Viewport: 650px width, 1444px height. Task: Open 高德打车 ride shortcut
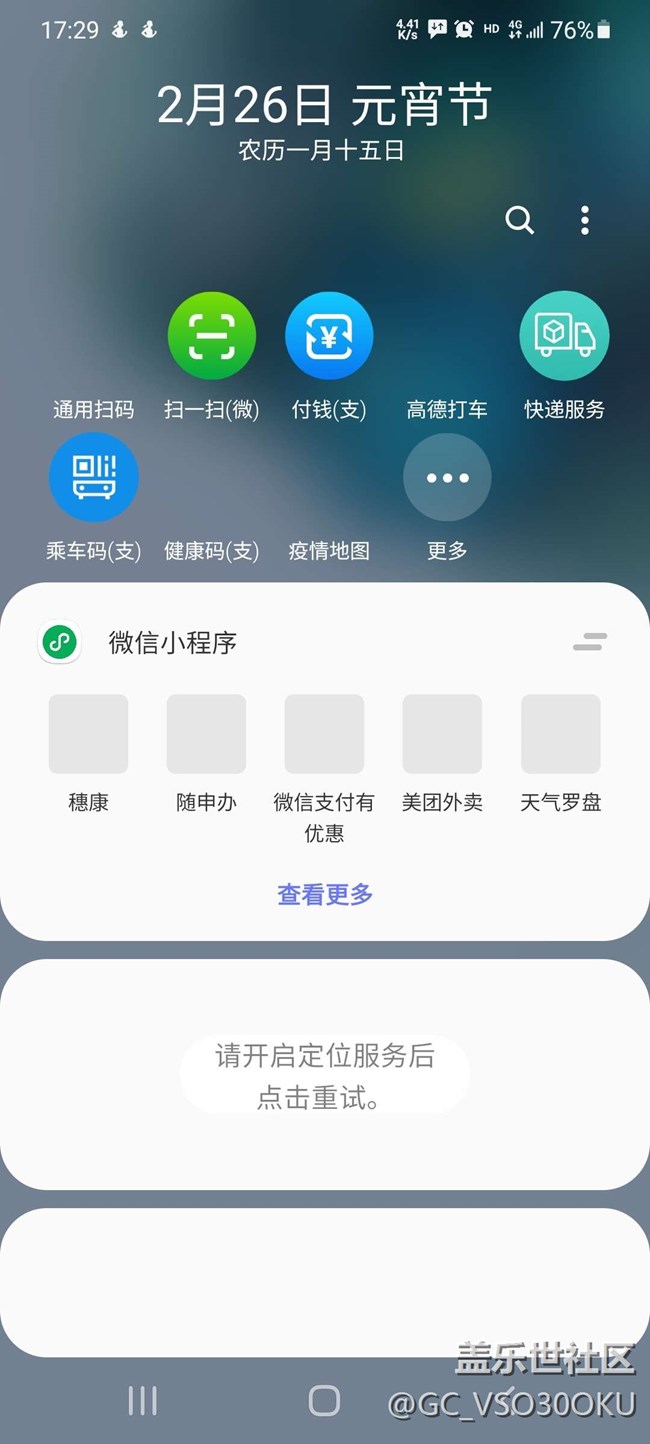pos(447,409)
